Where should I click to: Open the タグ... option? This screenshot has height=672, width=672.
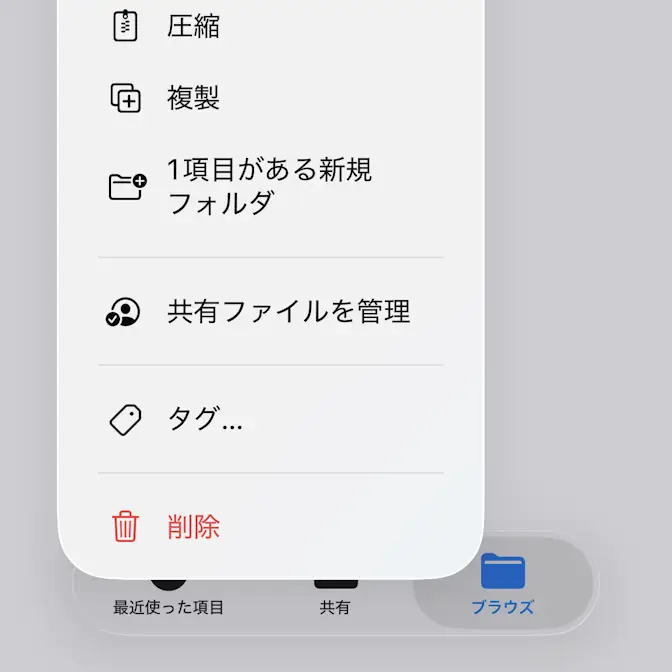pyautogui.click(x=205, y=420)
